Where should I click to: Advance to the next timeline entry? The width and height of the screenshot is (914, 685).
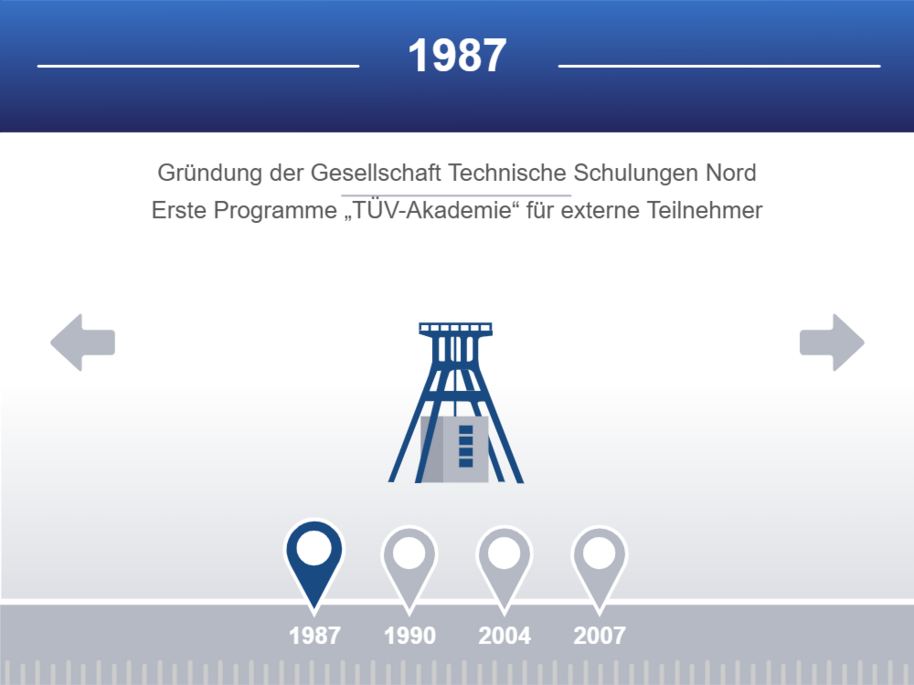(831, 343)
